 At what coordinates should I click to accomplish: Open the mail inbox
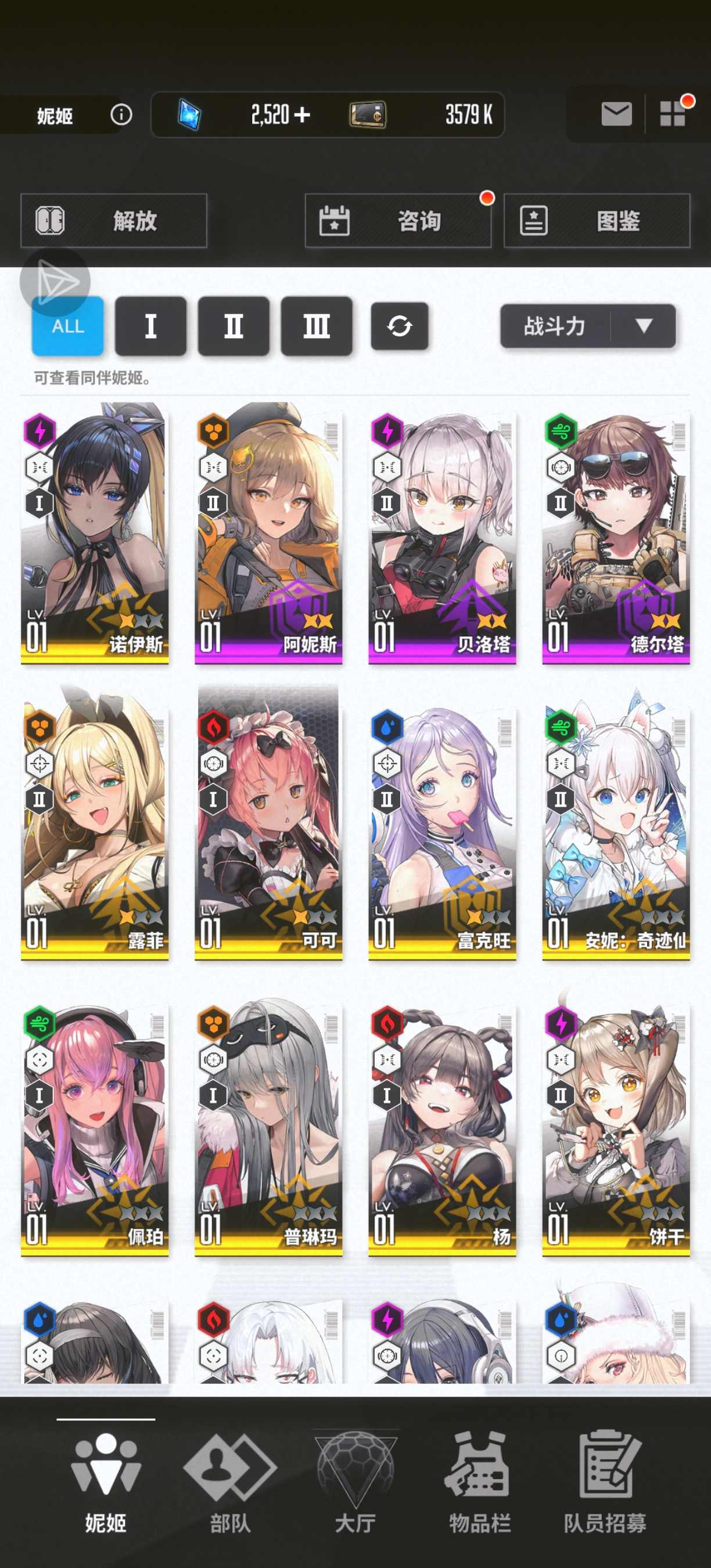616,114
